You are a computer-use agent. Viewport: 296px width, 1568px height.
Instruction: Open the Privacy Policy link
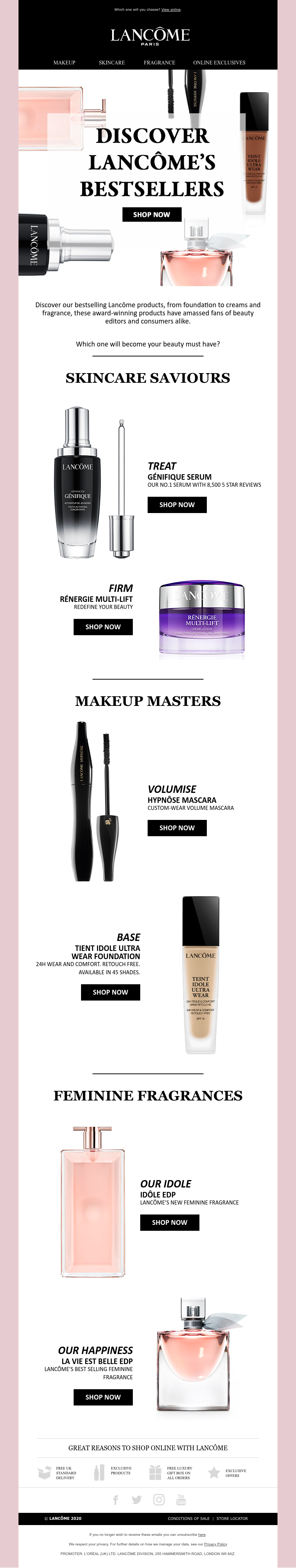point(215,1544)
